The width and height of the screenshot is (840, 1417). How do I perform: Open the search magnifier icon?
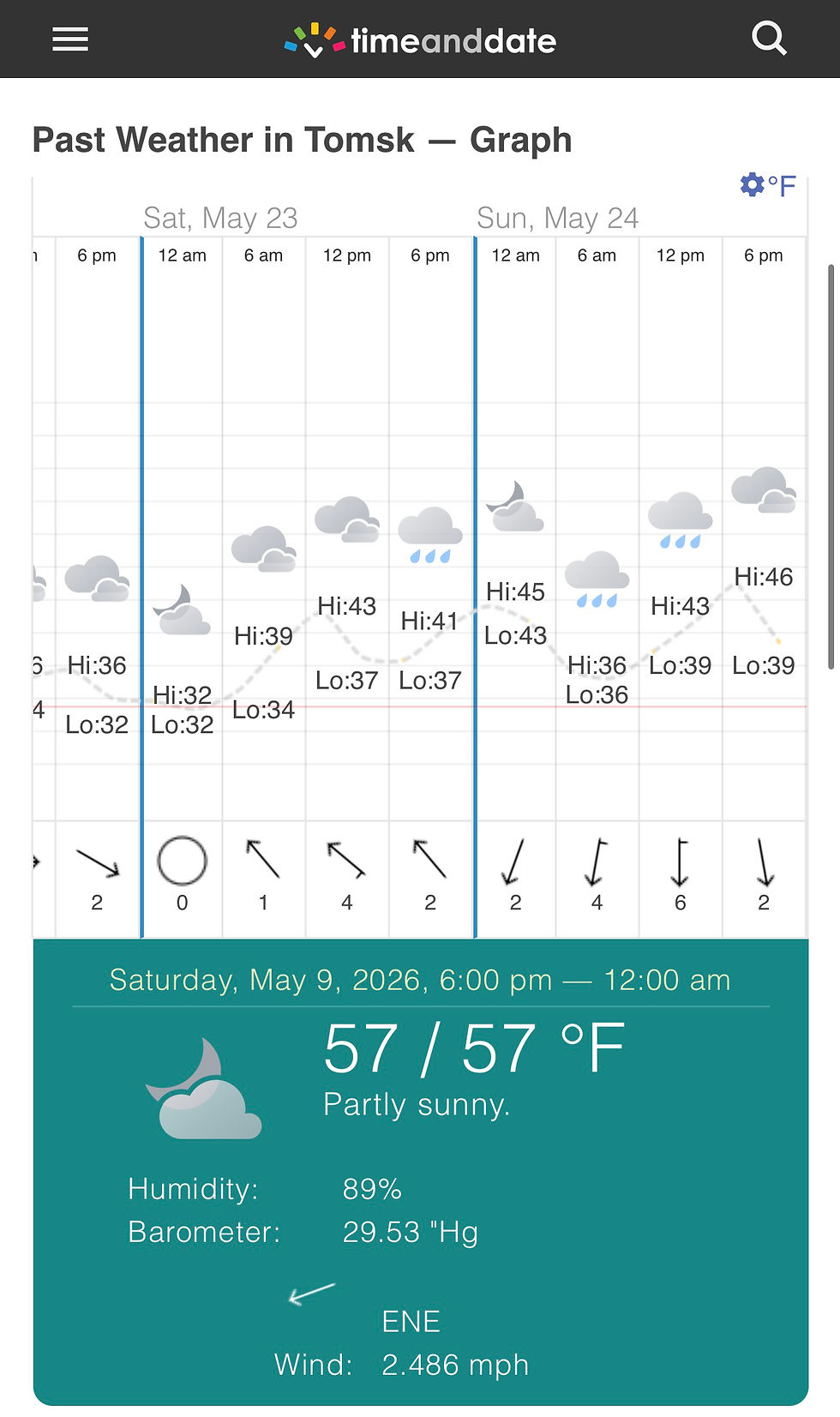coord(769,39)
